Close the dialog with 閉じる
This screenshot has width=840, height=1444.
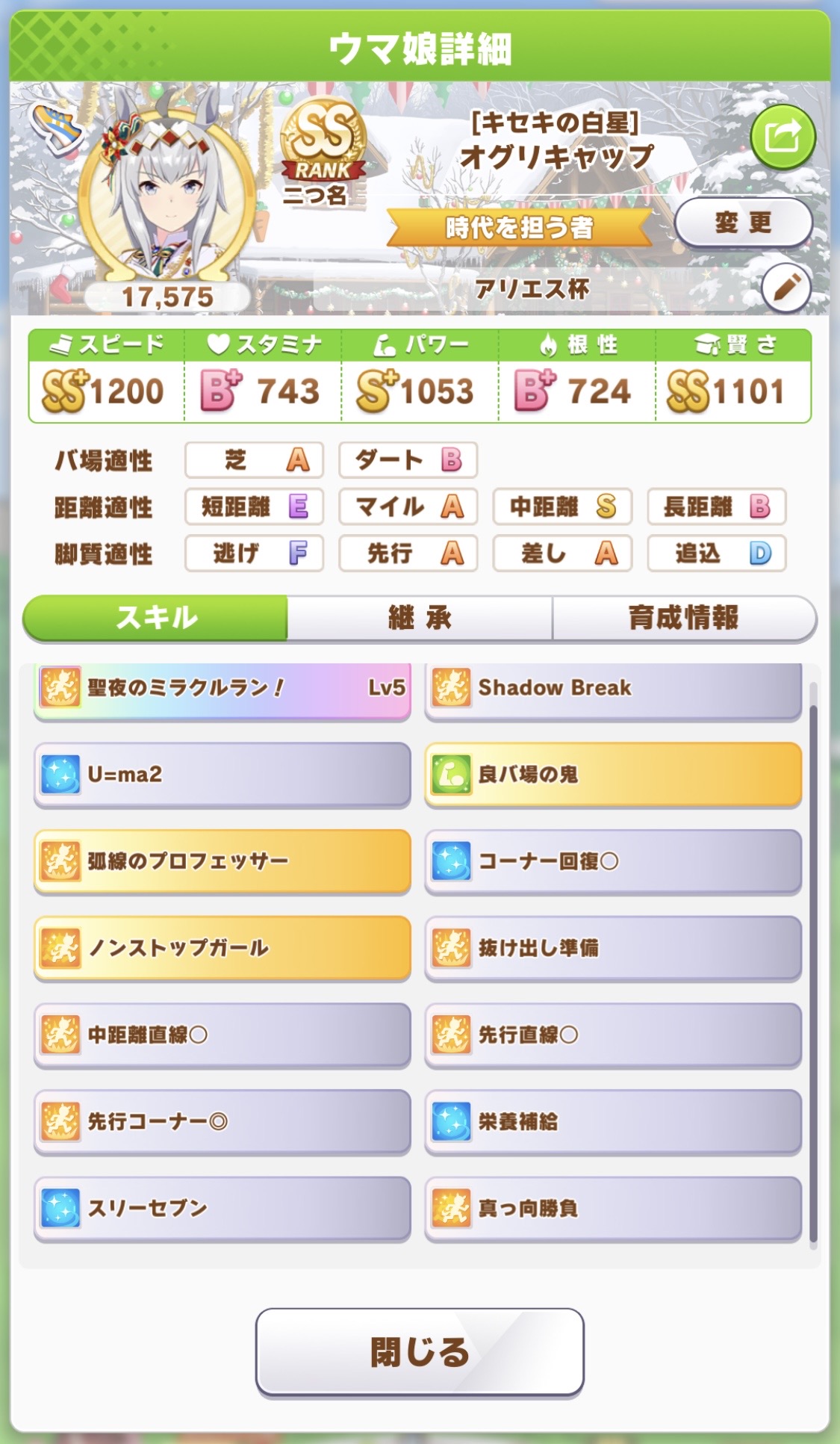point(420,1351)
